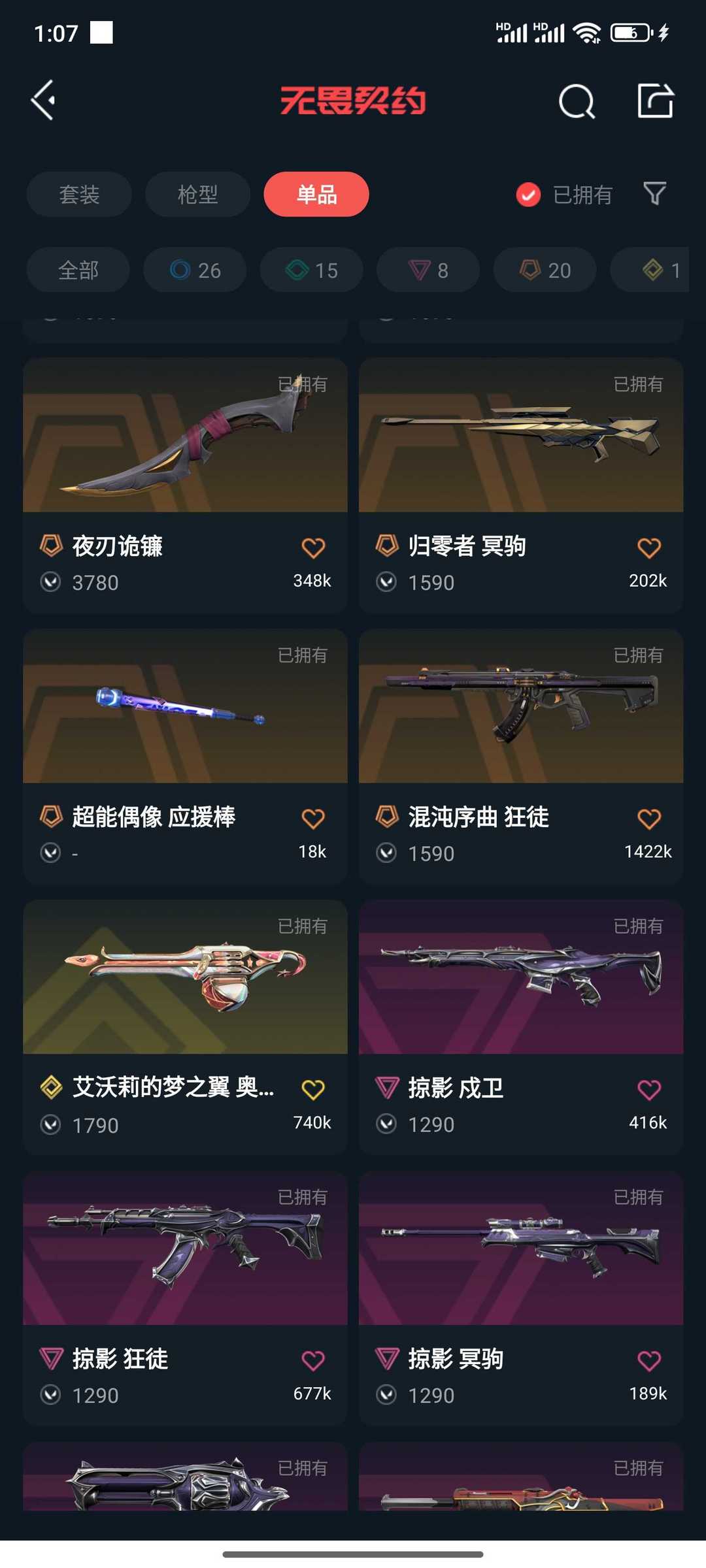706x1568 pixels.
Task: Open the 艾沃莉的梦之翼 skin card
Action: pyautogui.click(x=185, y=1027)
